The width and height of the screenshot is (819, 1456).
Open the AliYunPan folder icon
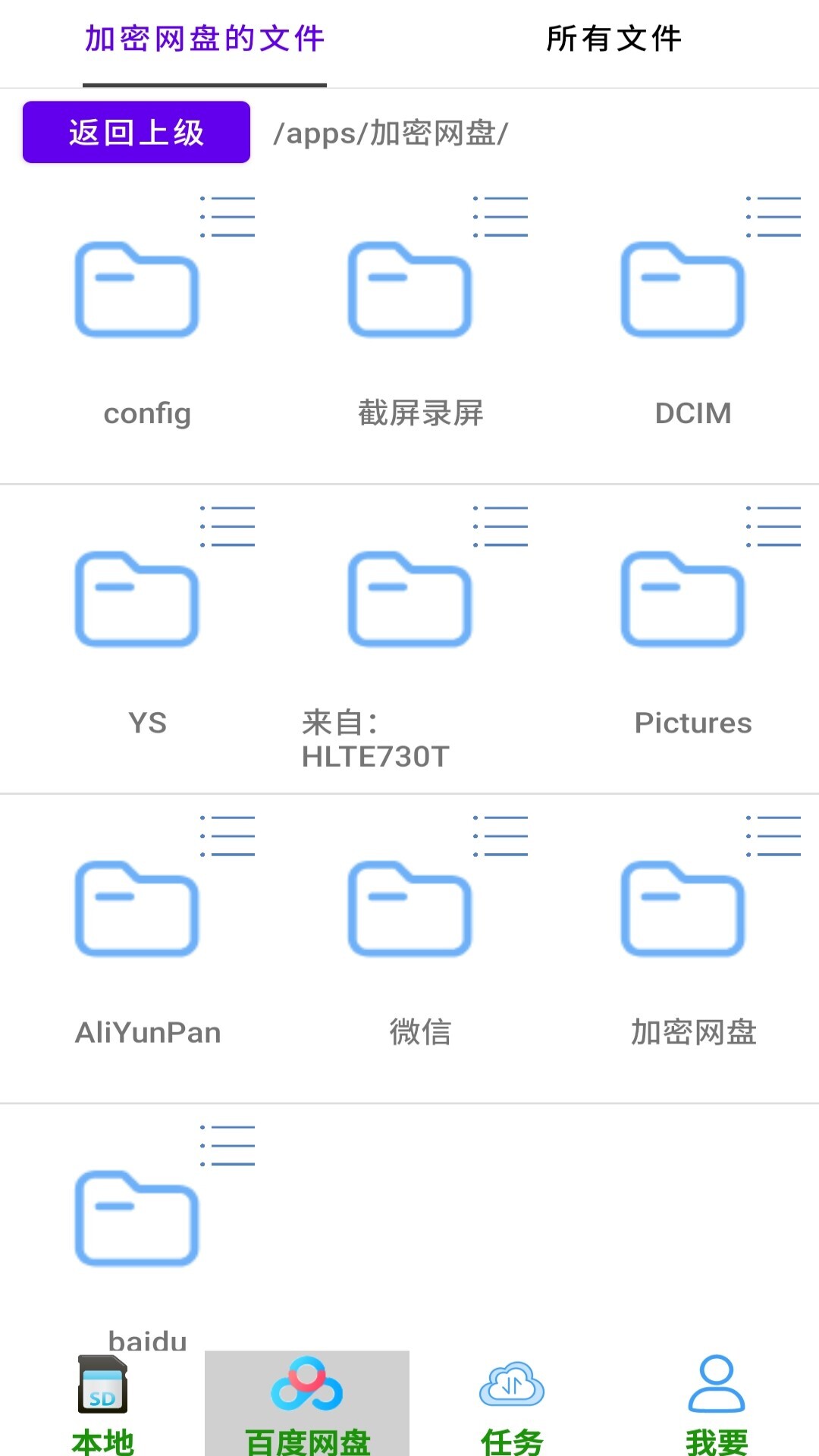click(x=136, y=910)
